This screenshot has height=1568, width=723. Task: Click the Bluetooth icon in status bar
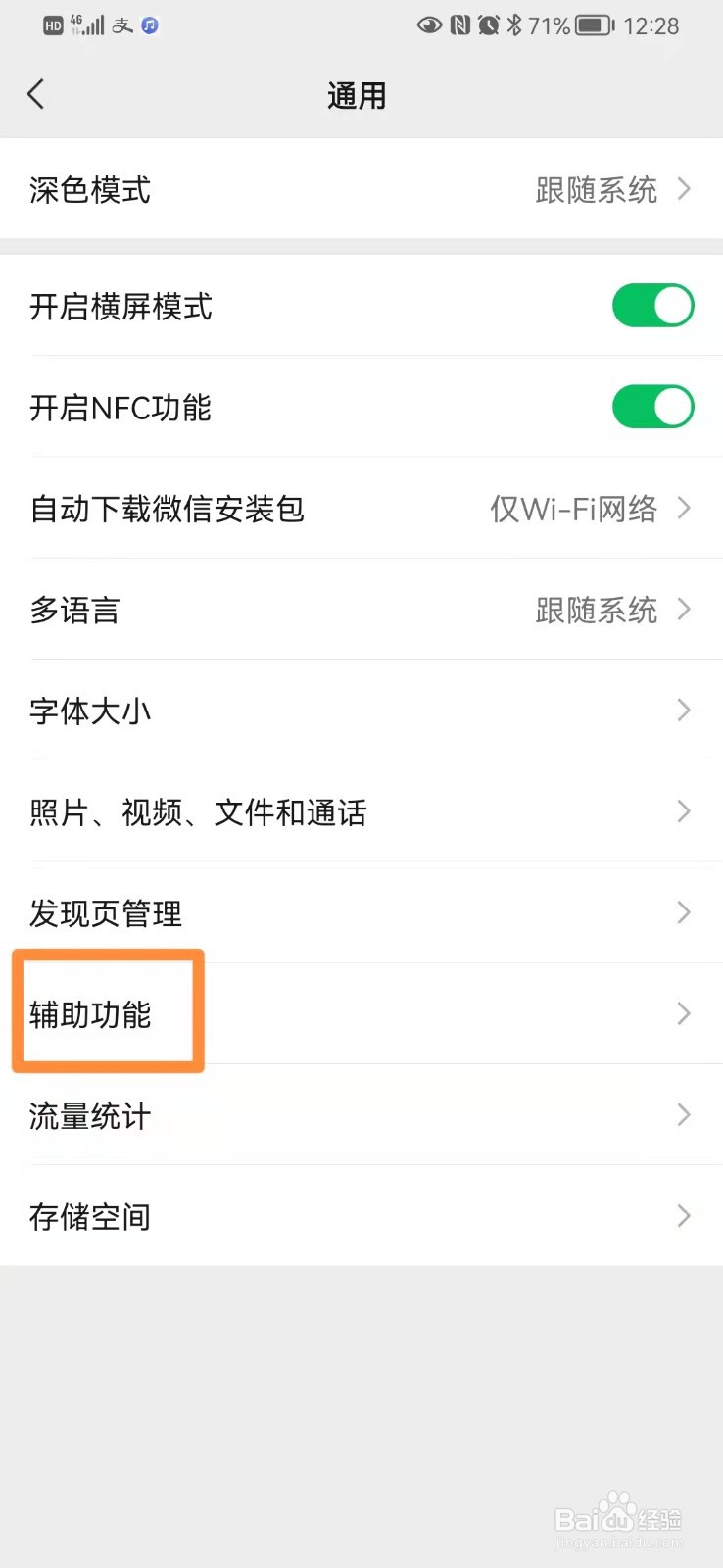point(513,25)
